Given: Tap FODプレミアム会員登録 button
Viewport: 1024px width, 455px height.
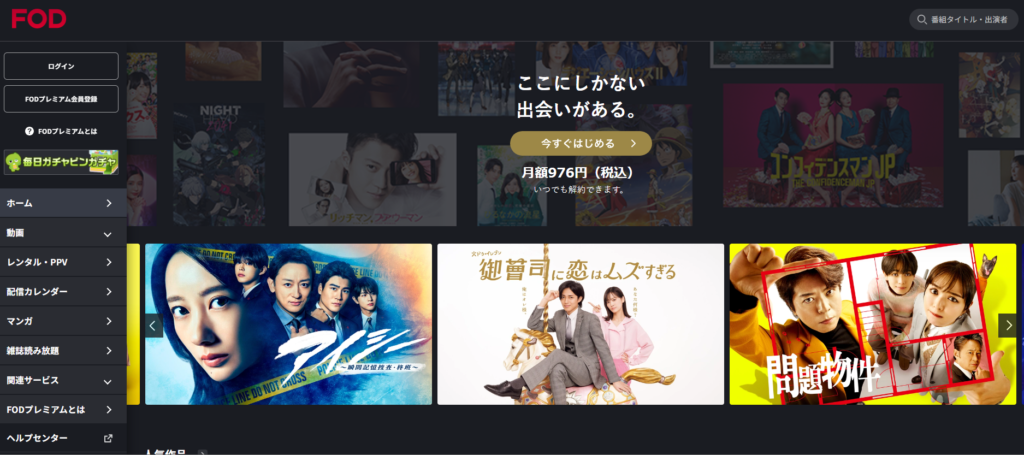Looking at the screenshot, I should 61,99.
